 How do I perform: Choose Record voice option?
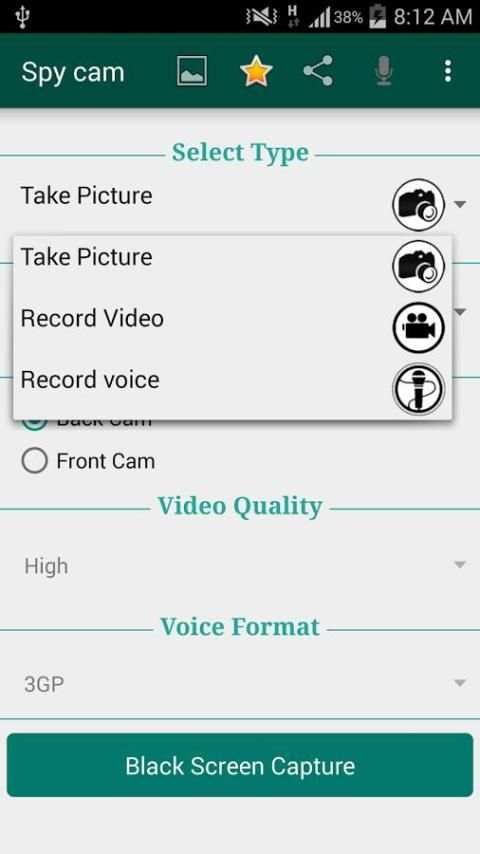pos(233,389)
